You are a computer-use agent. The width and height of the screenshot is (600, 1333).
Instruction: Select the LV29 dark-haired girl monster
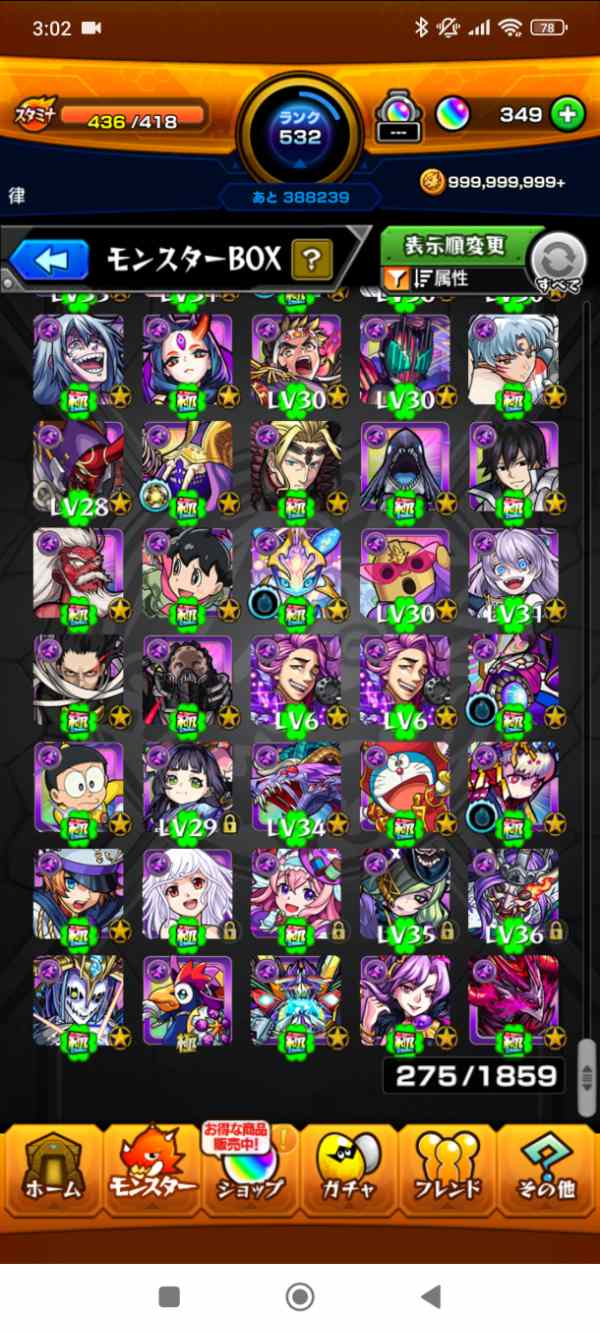pos(187,788)
